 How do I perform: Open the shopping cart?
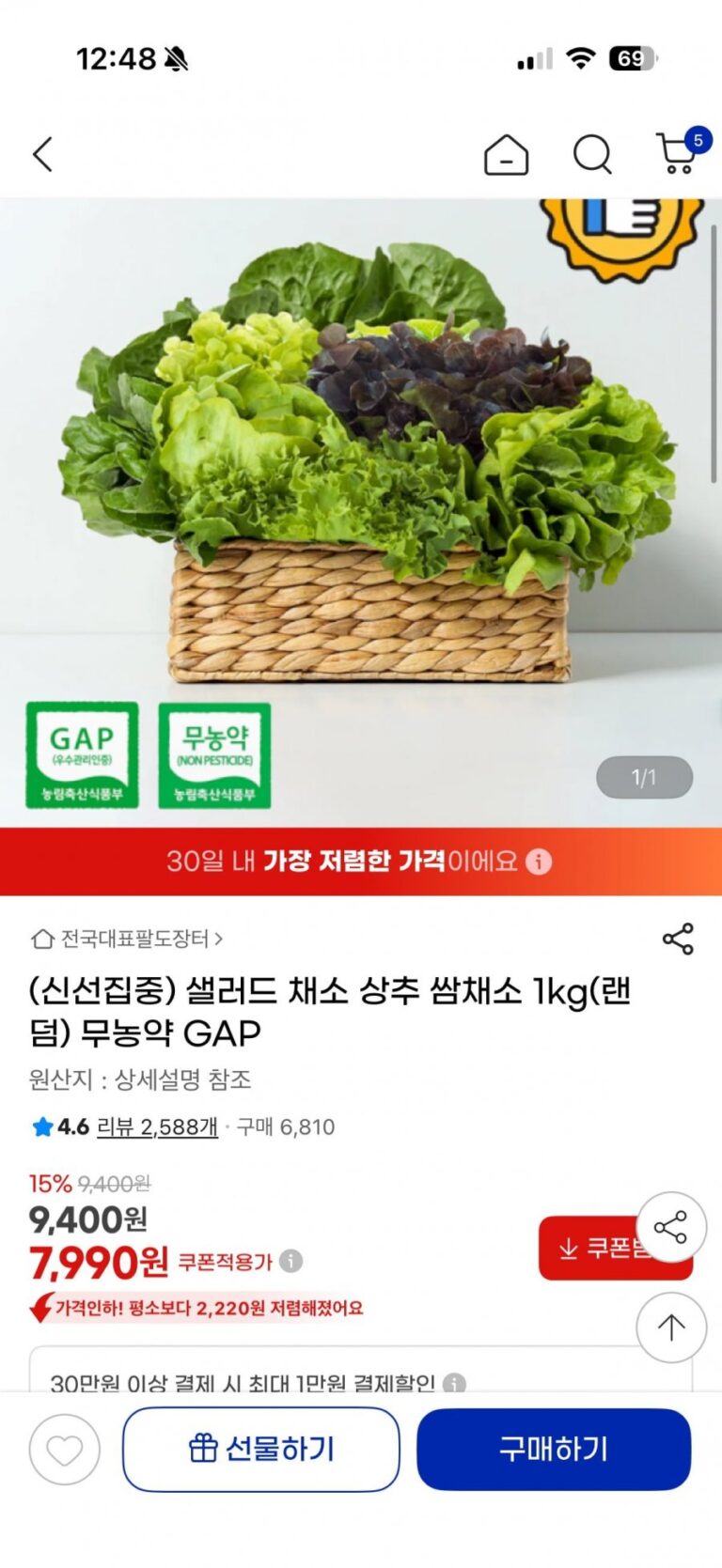(677, 153)
